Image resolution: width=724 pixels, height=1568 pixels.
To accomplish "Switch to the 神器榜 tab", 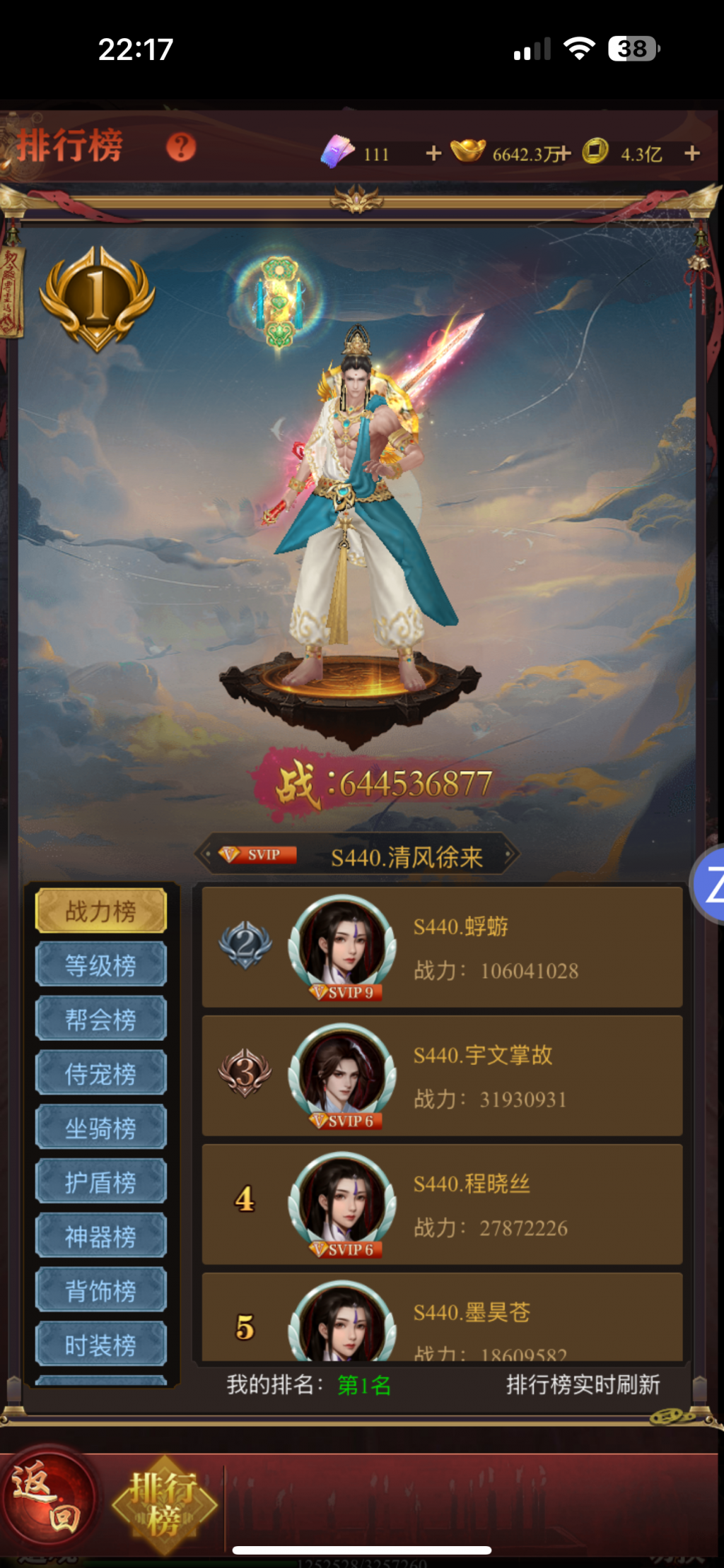I will pyautogui.click(x=100, y=1237).
